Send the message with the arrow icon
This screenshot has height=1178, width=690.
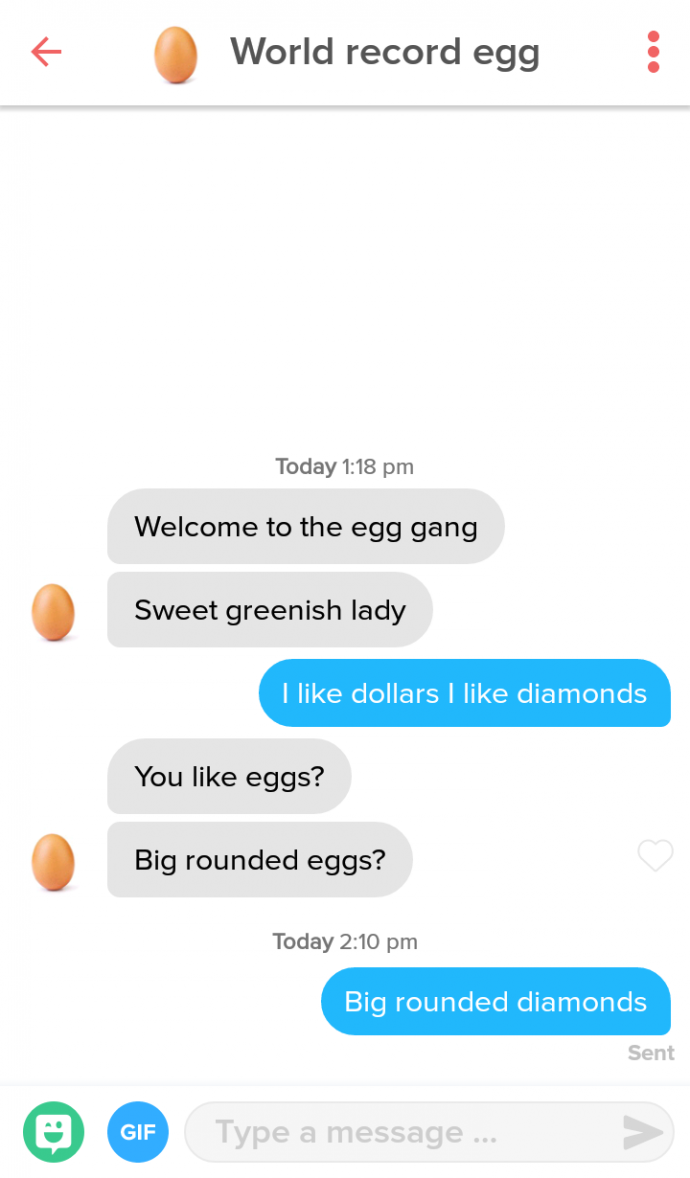[x=642, y=1132]
